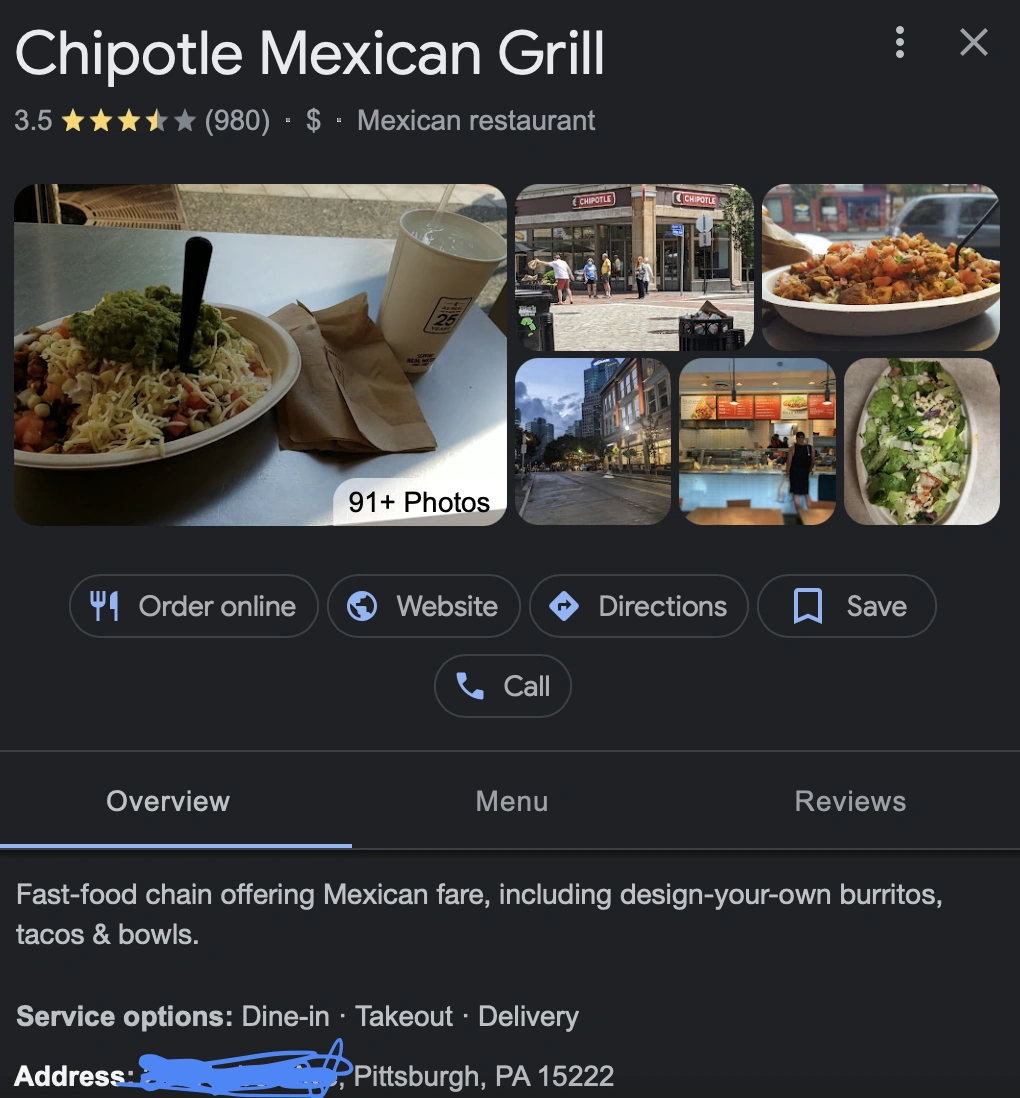Call the restaurant
Viewport: 1020px width, 1098px height.
pyautogui.click(x=503, y=686)
